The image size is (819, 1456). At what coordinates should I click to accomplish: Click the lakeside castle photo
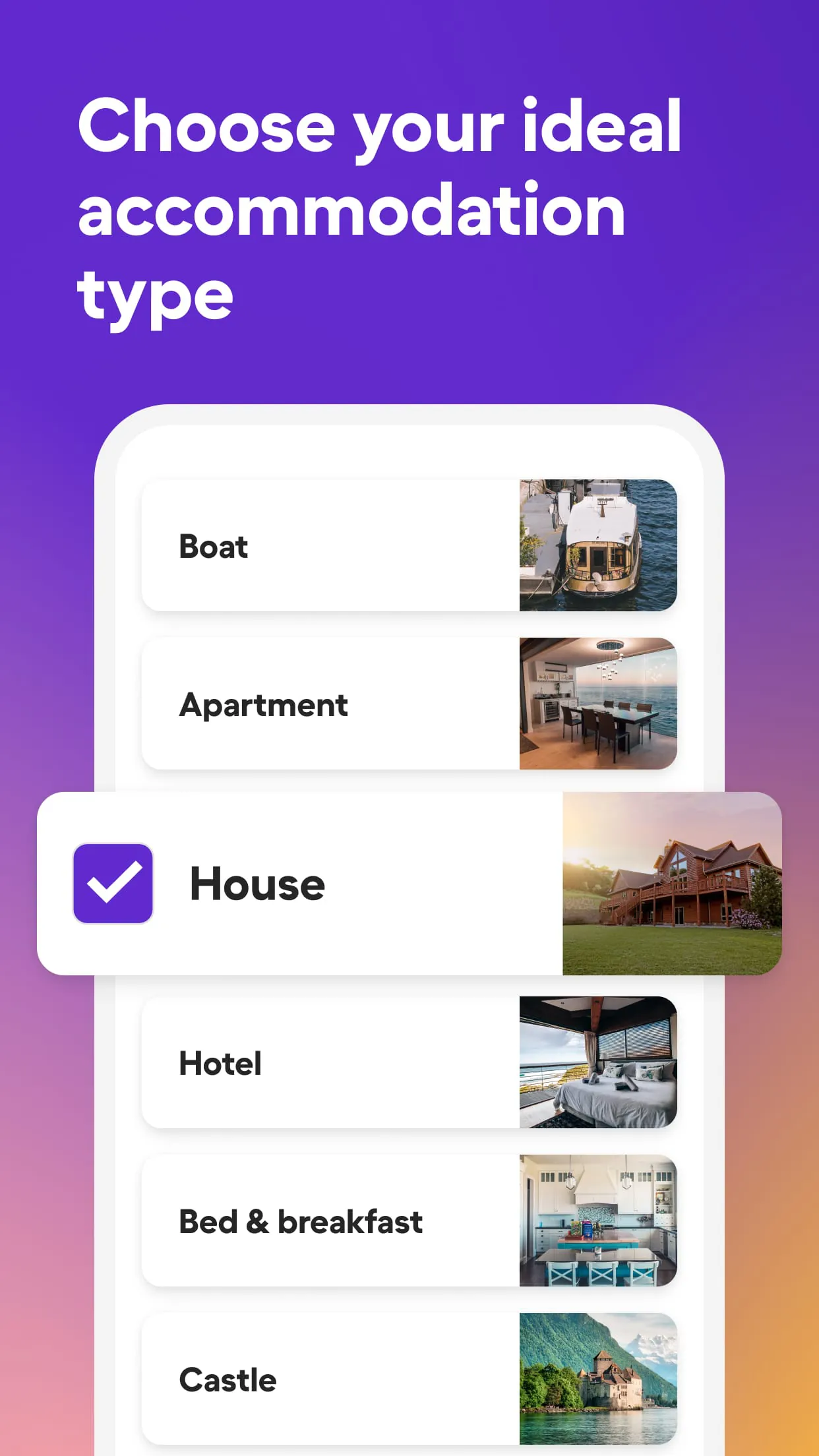pos(597,1380)
